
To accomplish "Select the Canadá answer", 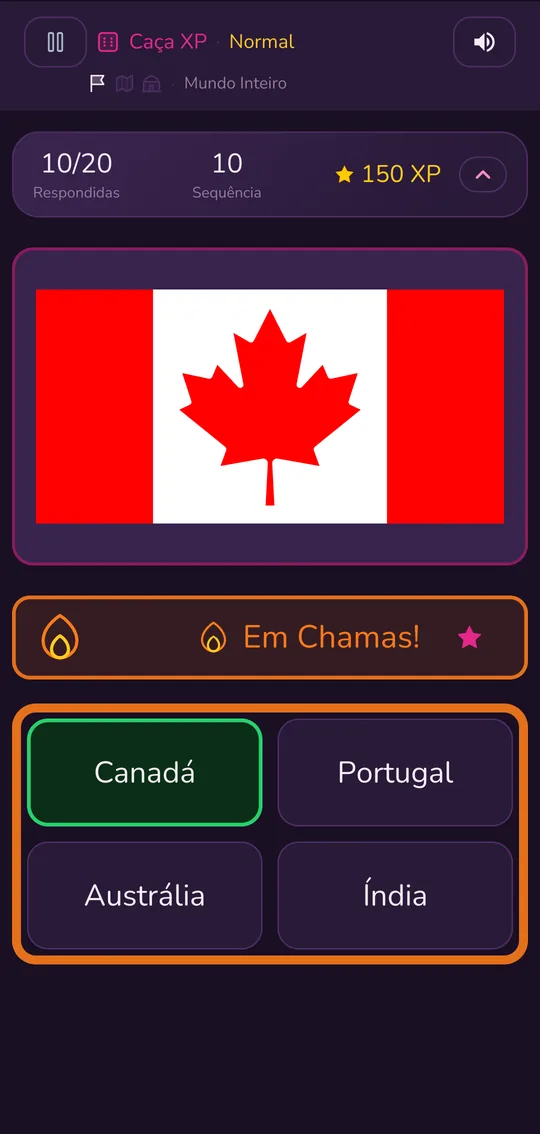I will tap(145, 772).
